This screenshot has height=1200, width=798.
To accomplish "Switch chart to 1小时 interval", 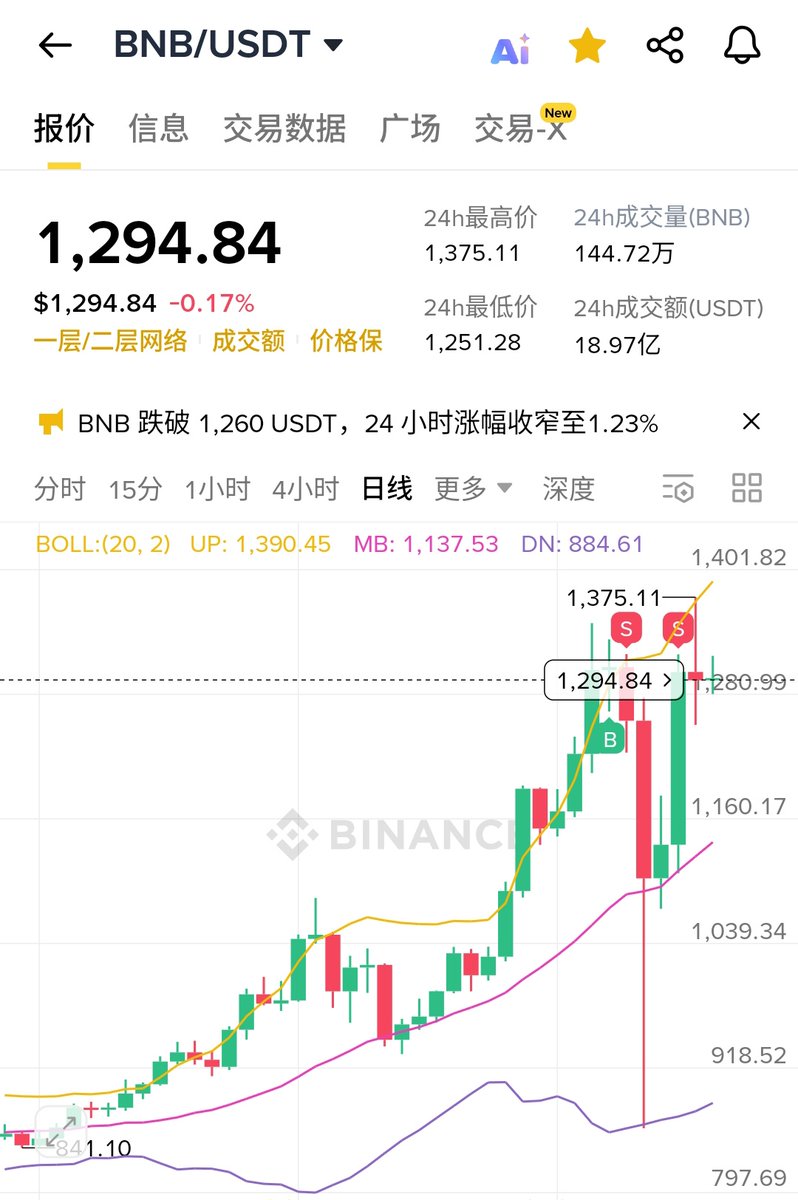I will click(217, 489).
